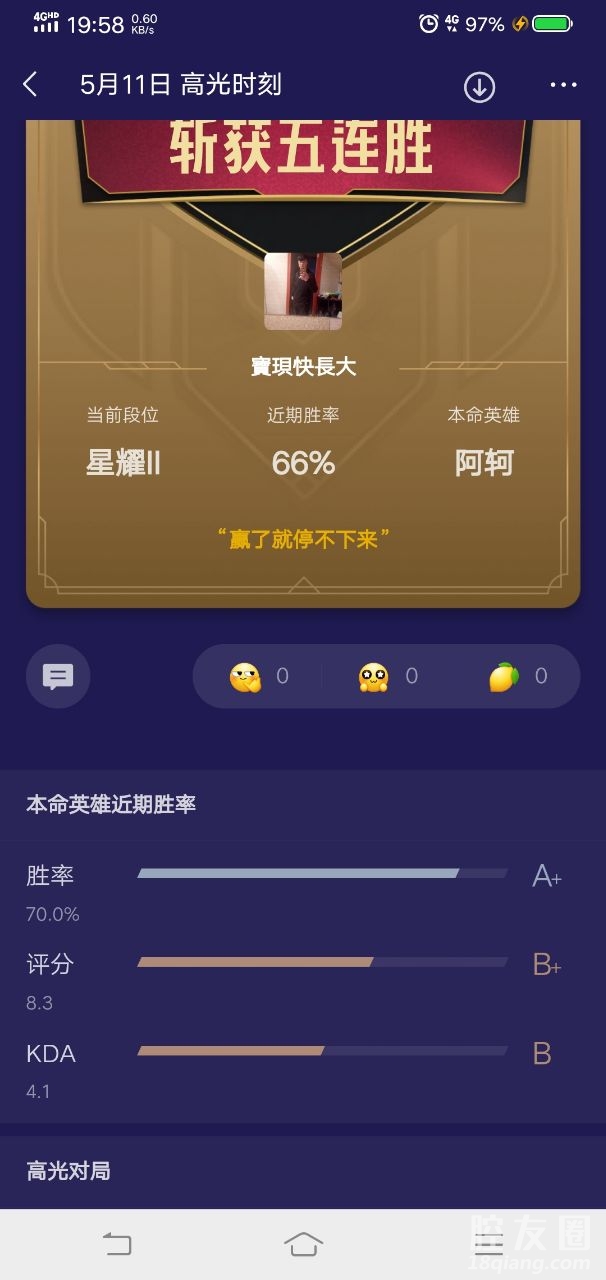
Task: Open the three-dot overflow menu
Action: (x=563, y=86)
